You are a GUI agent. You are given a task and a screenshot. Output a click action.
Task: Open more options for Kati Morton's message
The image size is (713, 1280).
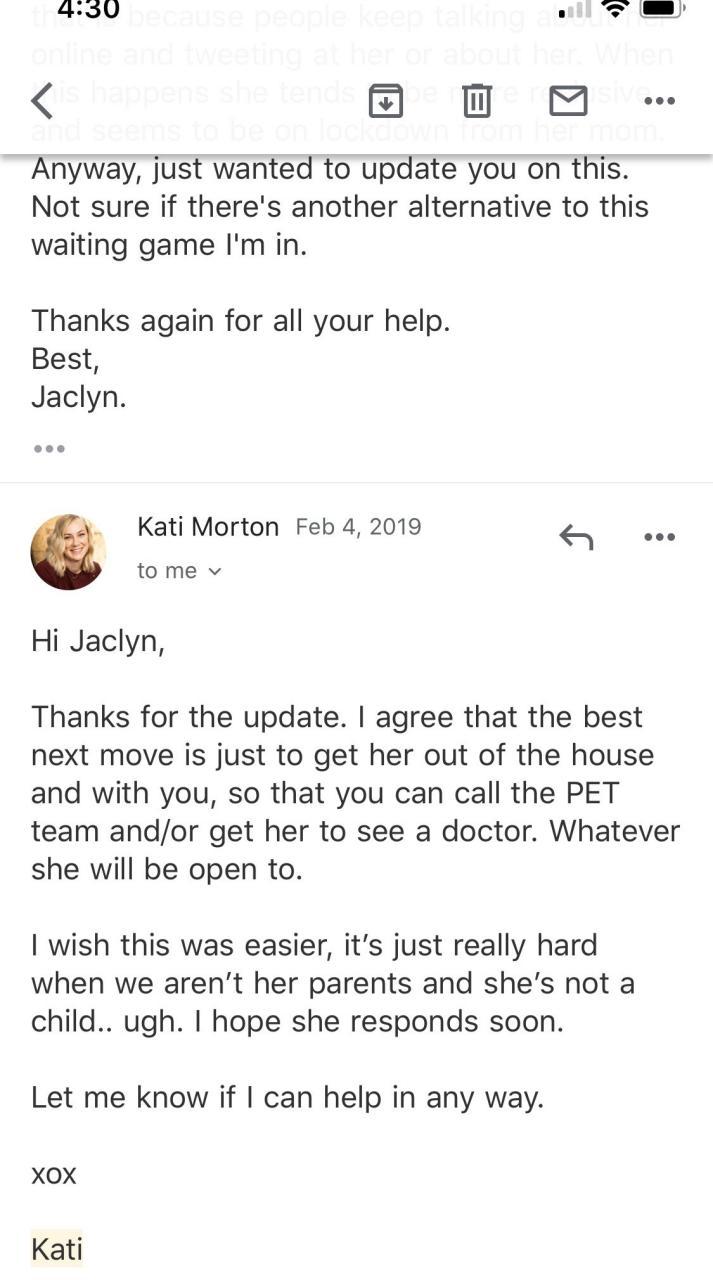[659, 537]
